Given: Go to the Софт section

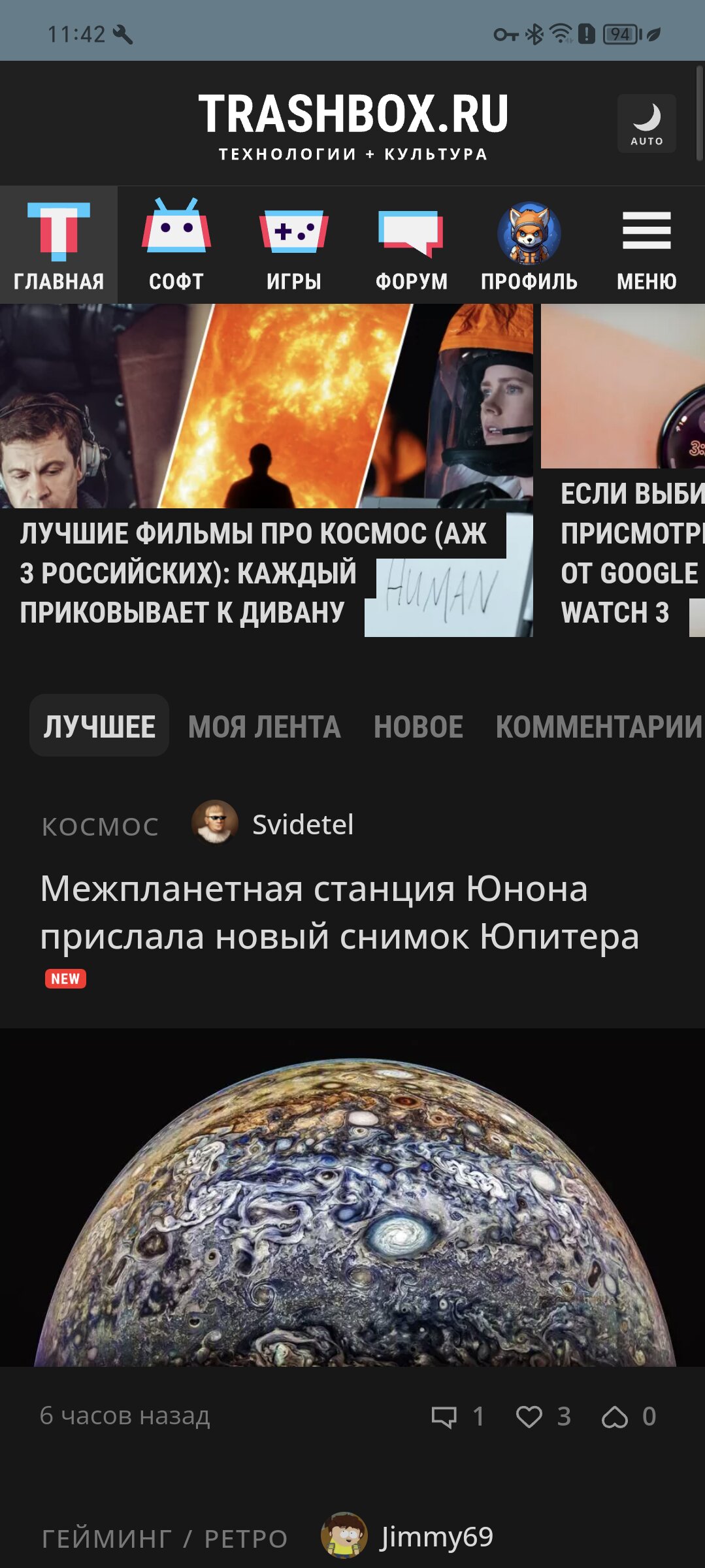Looking at the screenshot, I should (176, 245).
